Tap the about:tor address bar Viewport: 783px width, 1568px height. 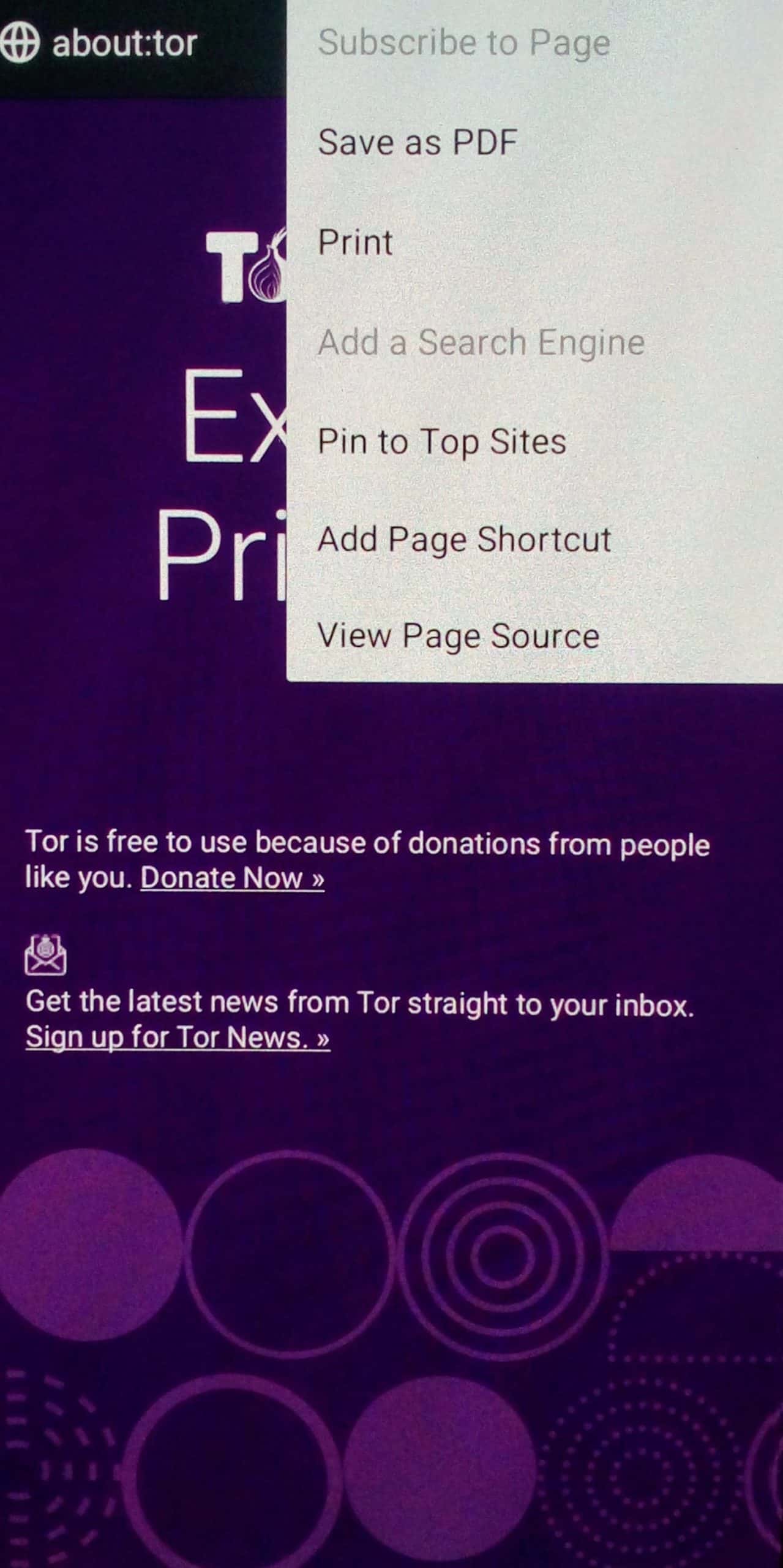(124, 44)
